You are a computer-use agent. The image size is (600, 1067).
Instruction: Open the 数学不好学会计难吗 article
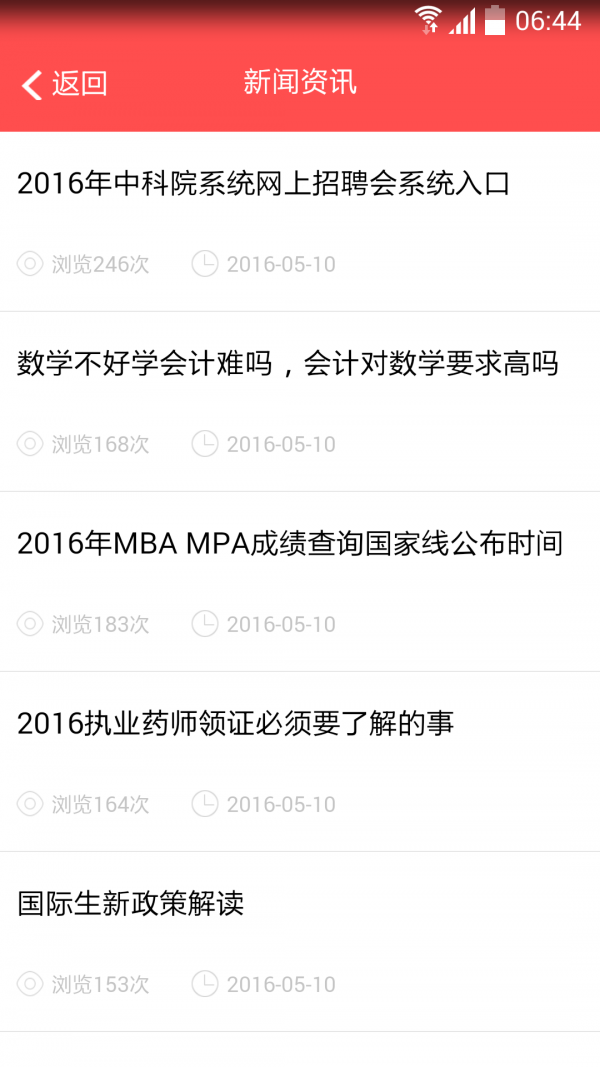(300, 402)
